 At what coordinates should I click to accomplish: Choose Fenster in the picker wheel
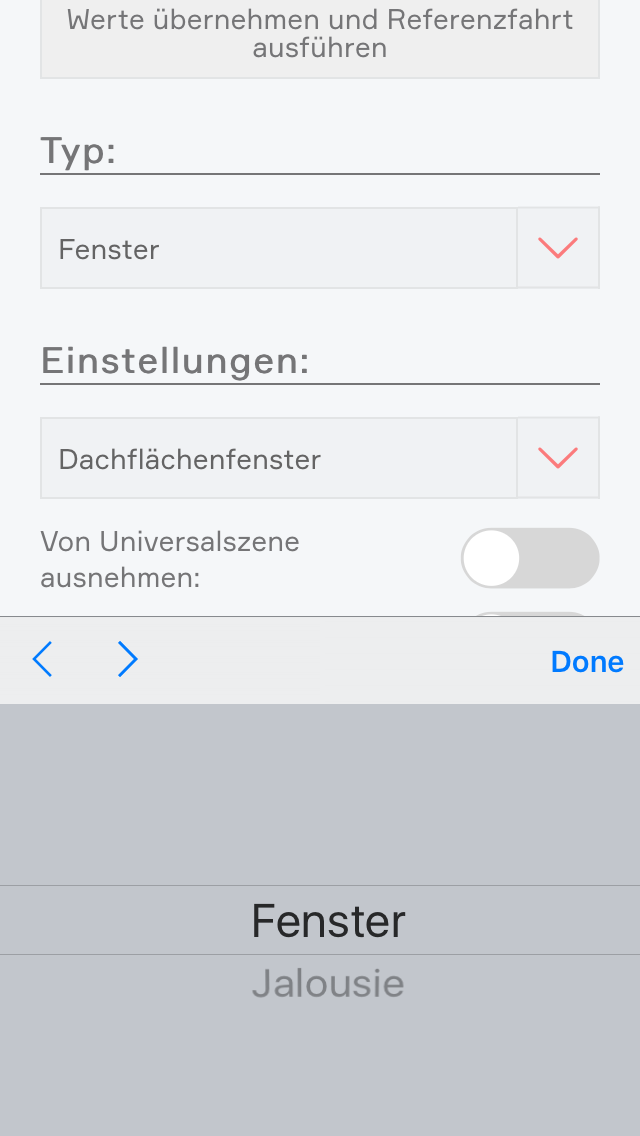[328, 921]
